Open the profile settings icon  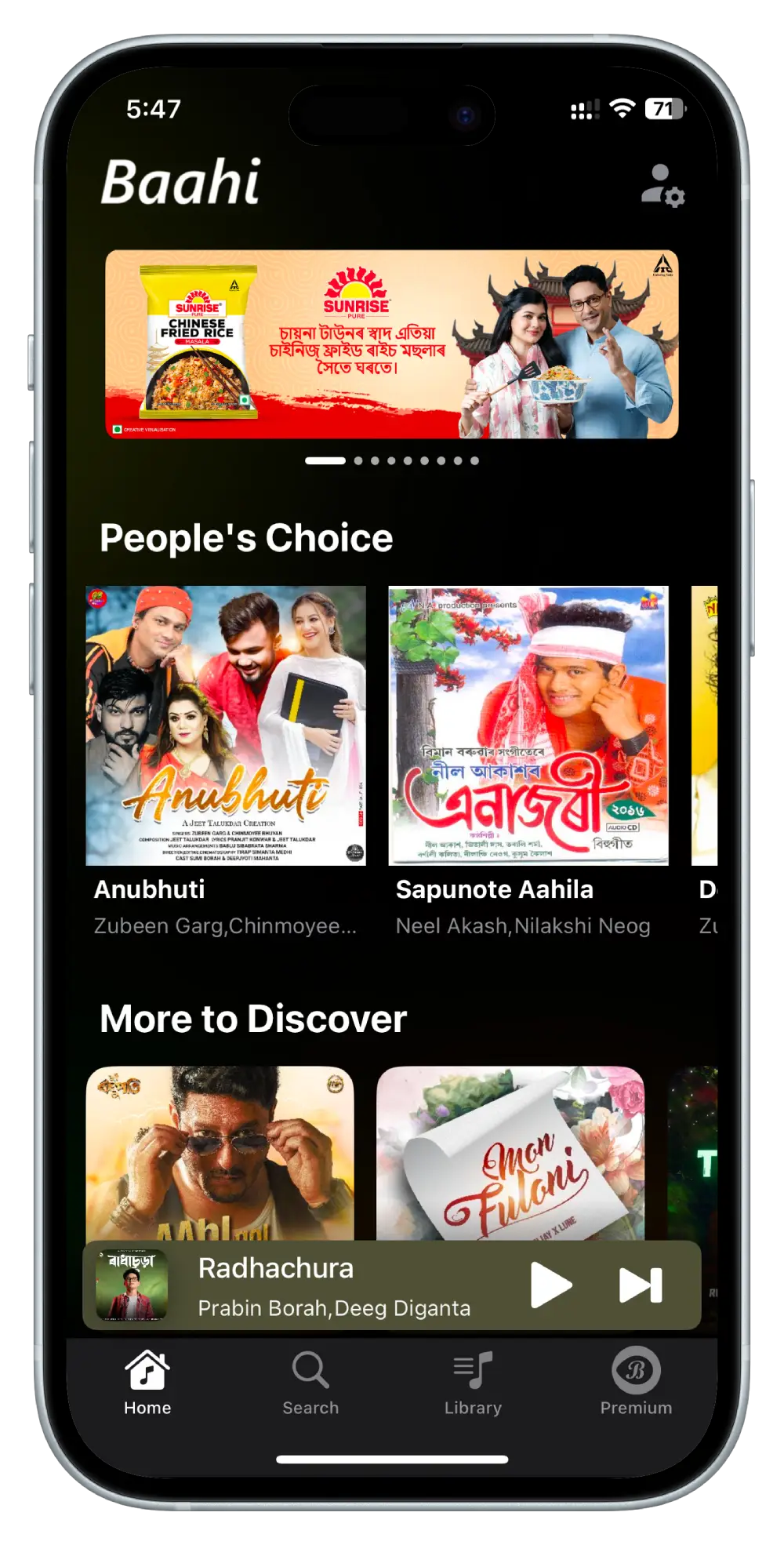click(x=662, y=186)
